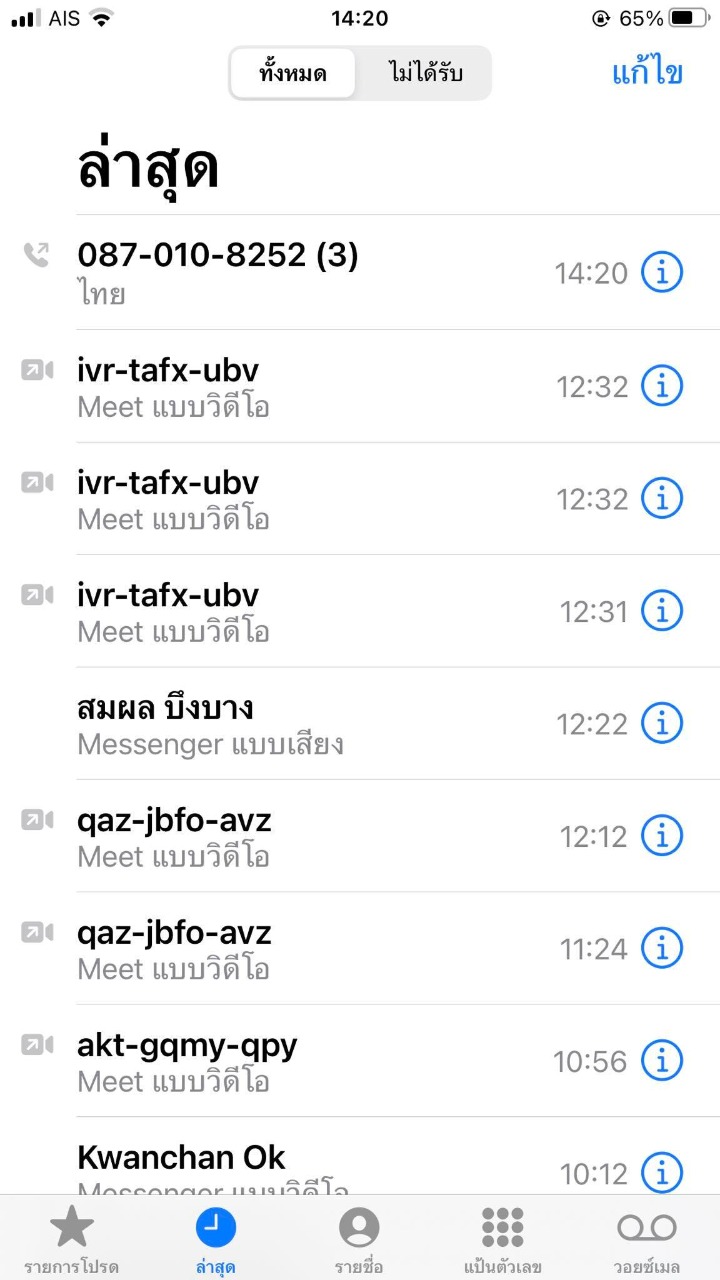This screenshot has height=1280, width=720.
Task: Open info for Kwanchan Ok call
Action: (x=661, y=1172)
